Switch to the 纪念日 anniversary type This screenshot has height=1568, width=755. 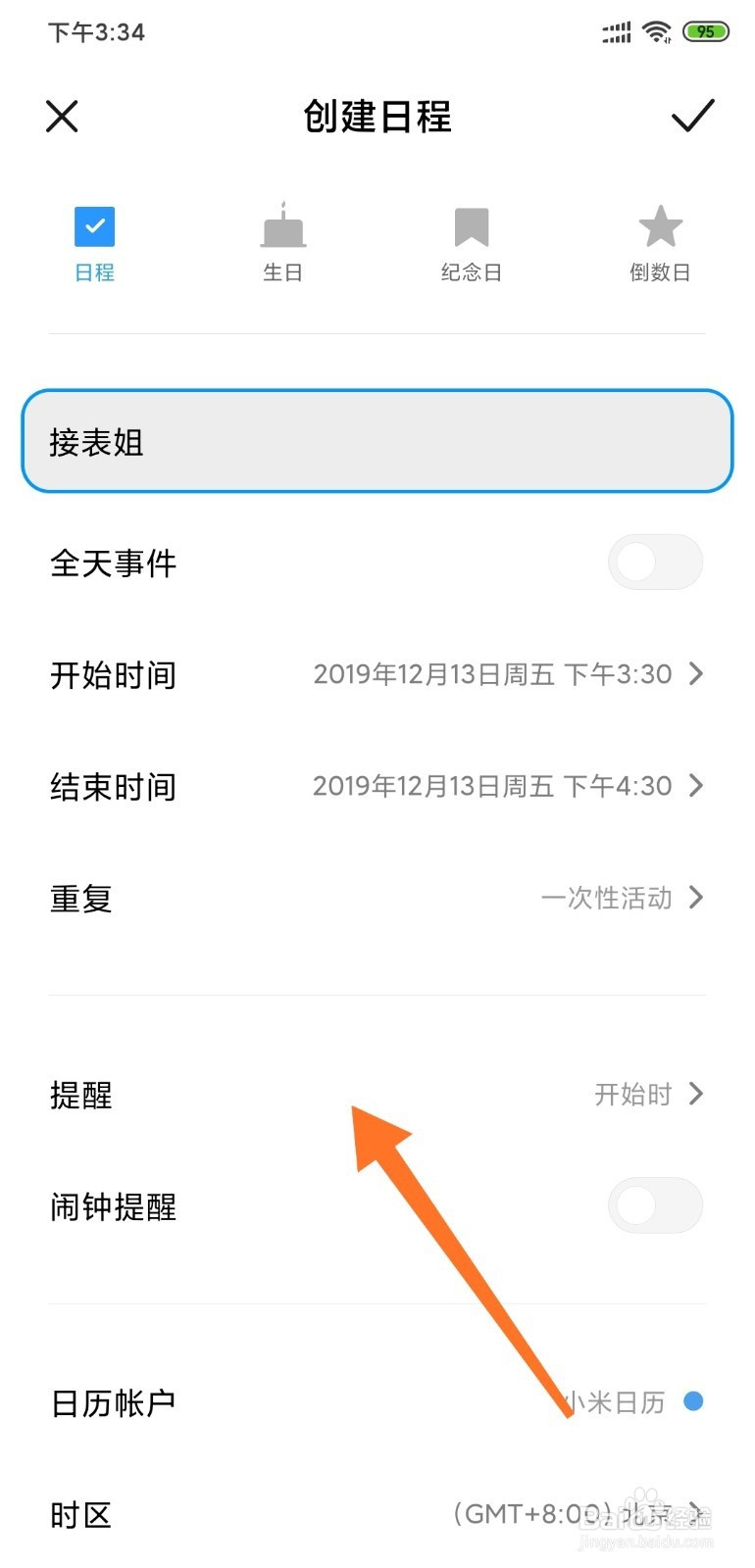(472, 244)
